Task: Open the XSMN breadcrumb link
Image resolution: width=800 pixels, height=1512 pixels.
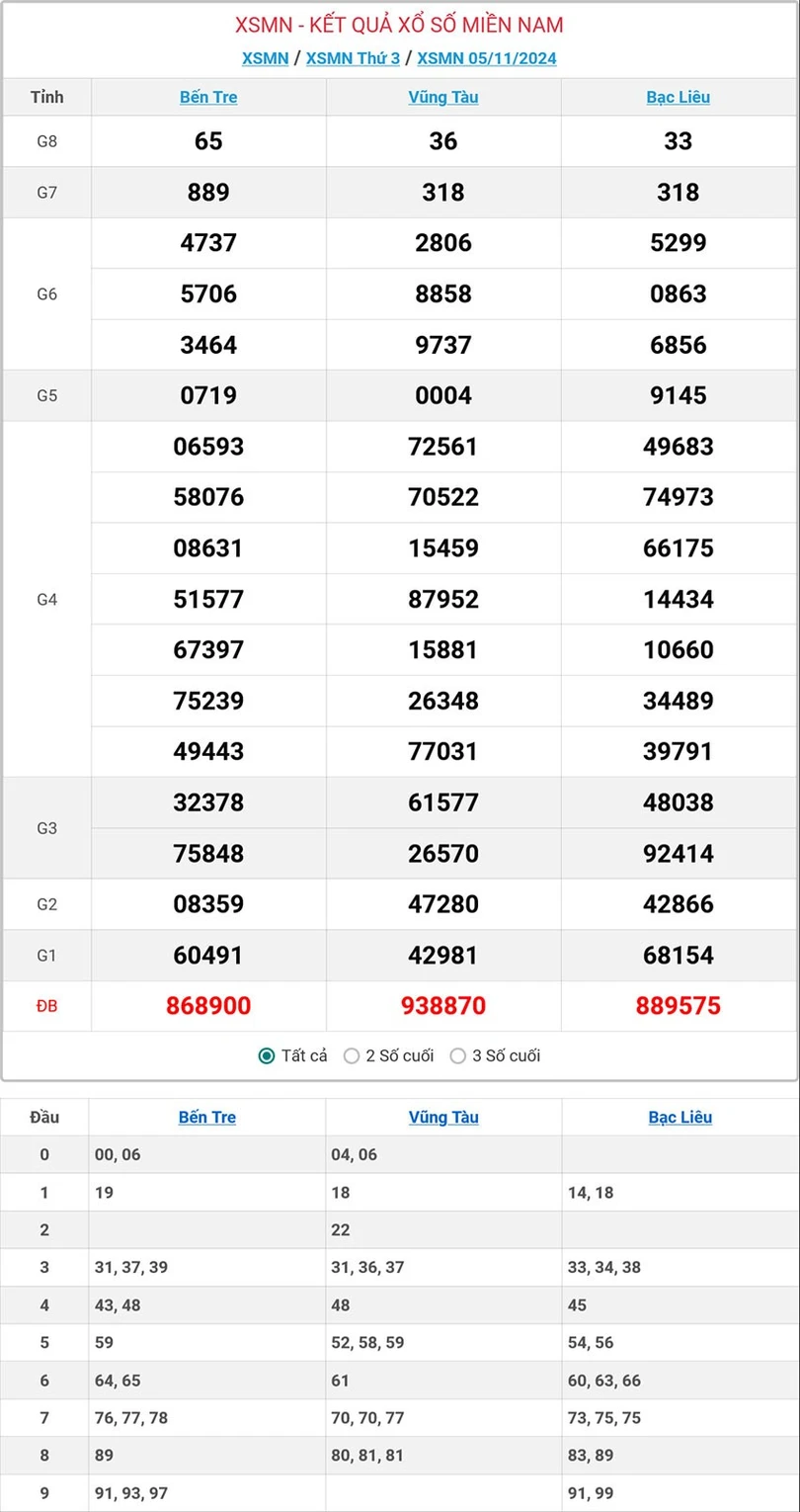Action: coord(265,58)
